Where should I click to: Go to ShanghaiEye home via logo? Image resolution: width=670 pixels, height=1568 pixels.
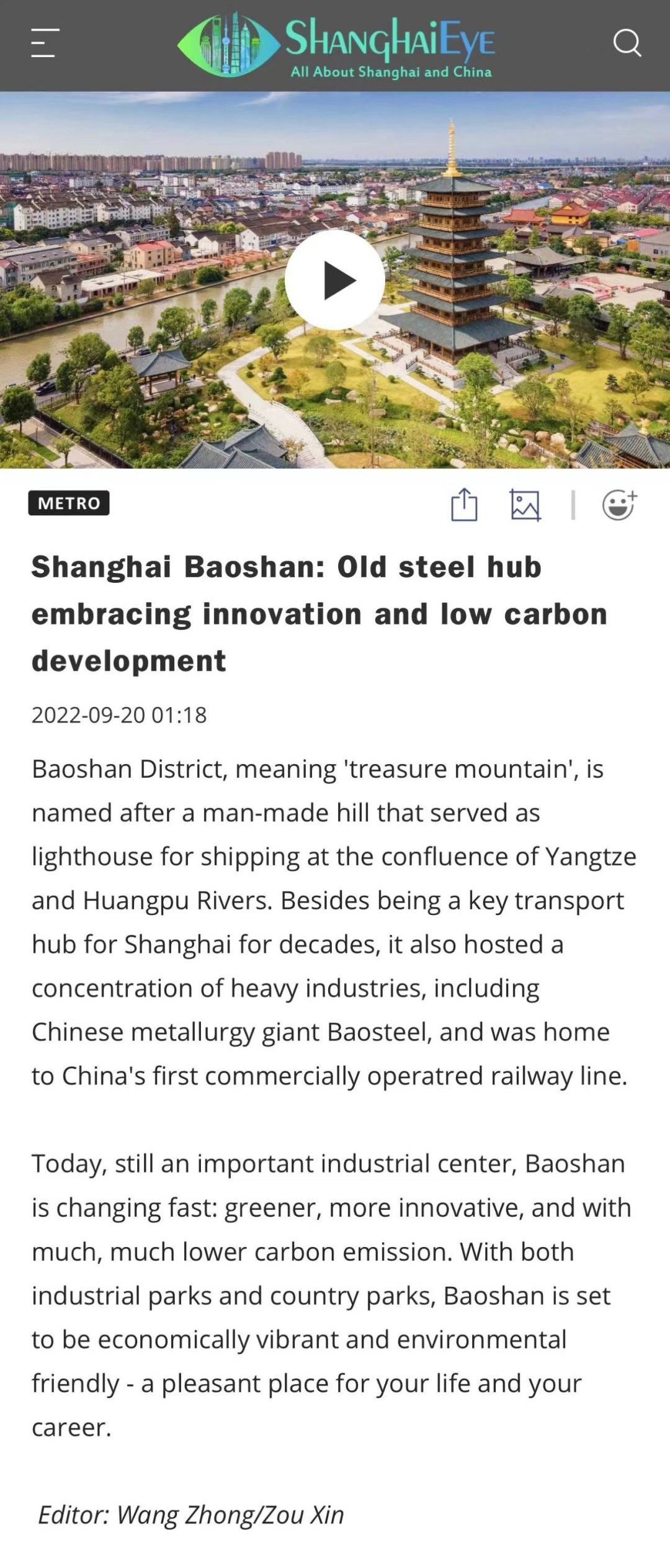coord(336,45)
